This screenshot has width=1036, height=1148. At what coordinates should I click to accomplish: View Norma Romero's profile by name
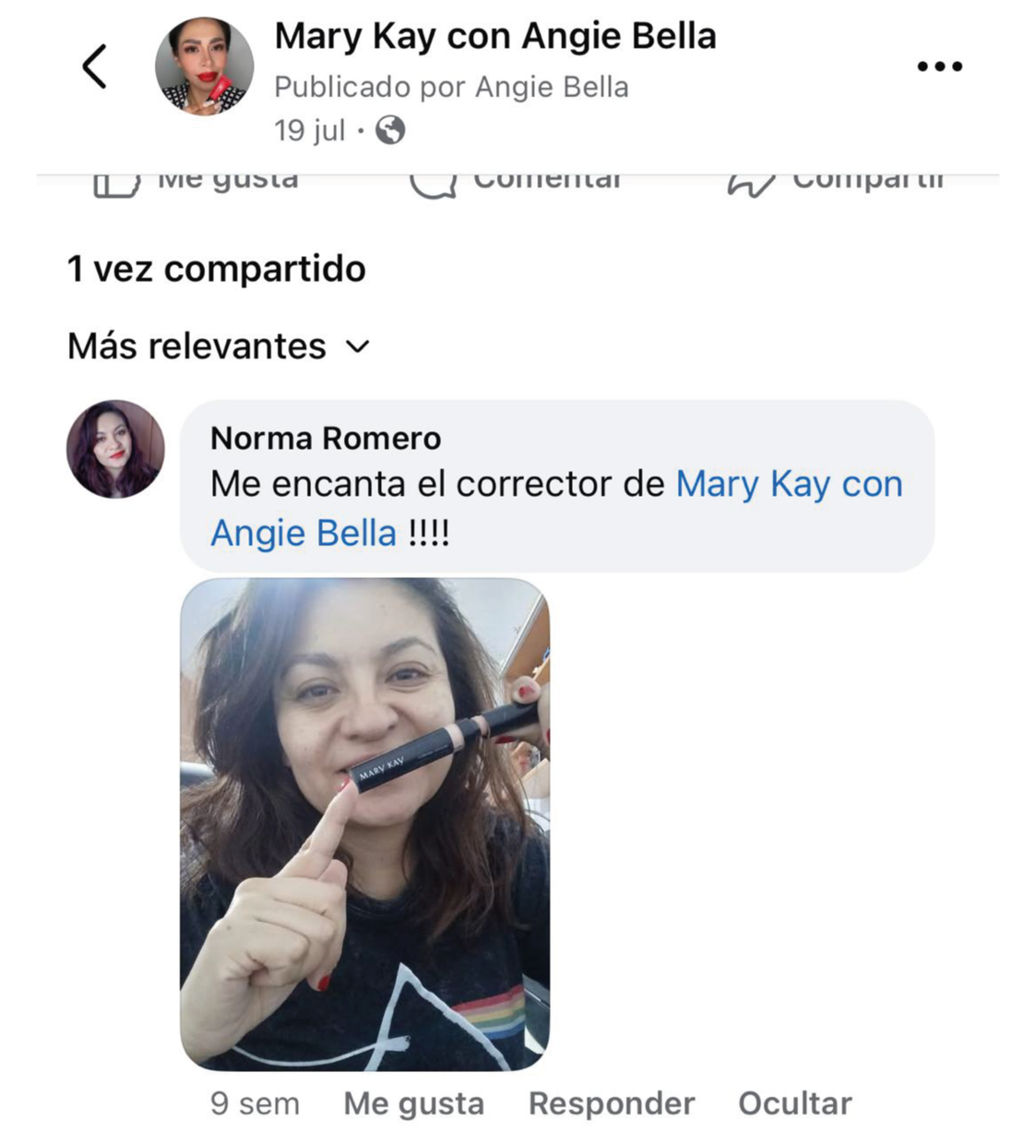(x=325, y=438)
